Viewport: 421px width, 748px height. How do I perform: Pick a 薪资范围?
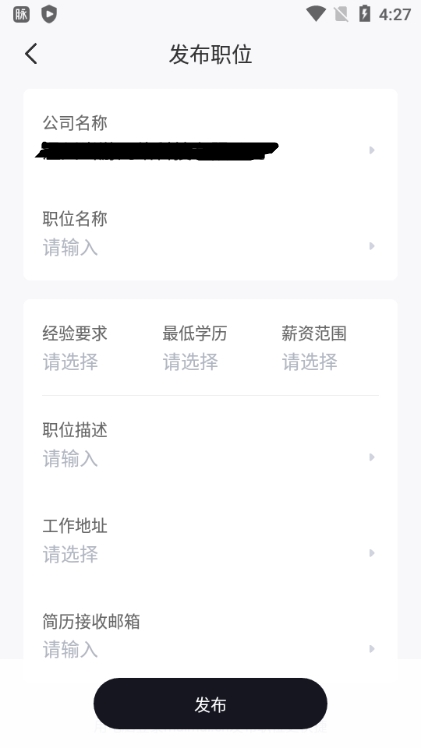point(314,348)
